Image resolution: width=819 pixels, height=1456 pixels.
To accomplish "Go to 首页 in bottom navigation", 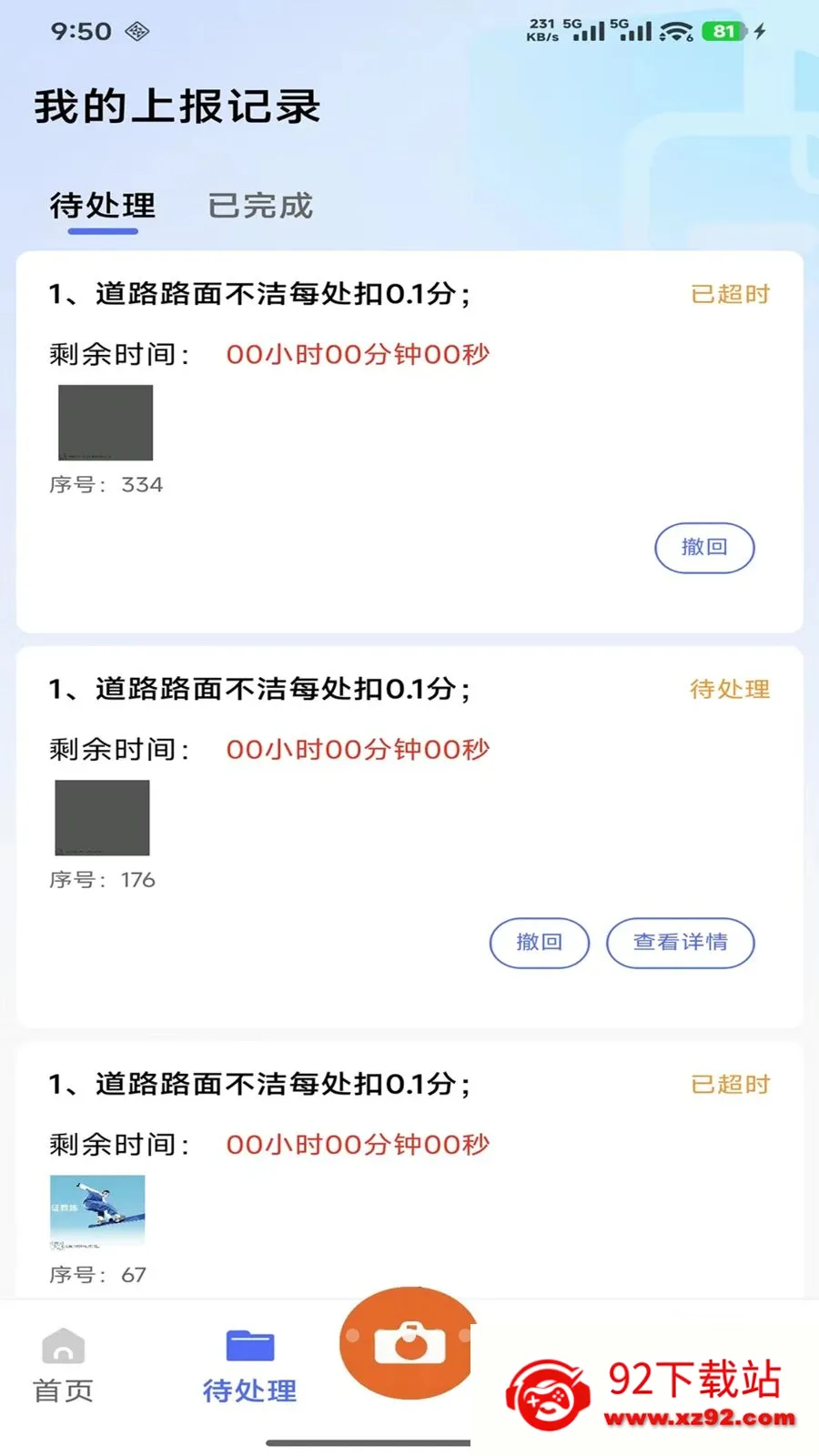I will [64, 1367].
